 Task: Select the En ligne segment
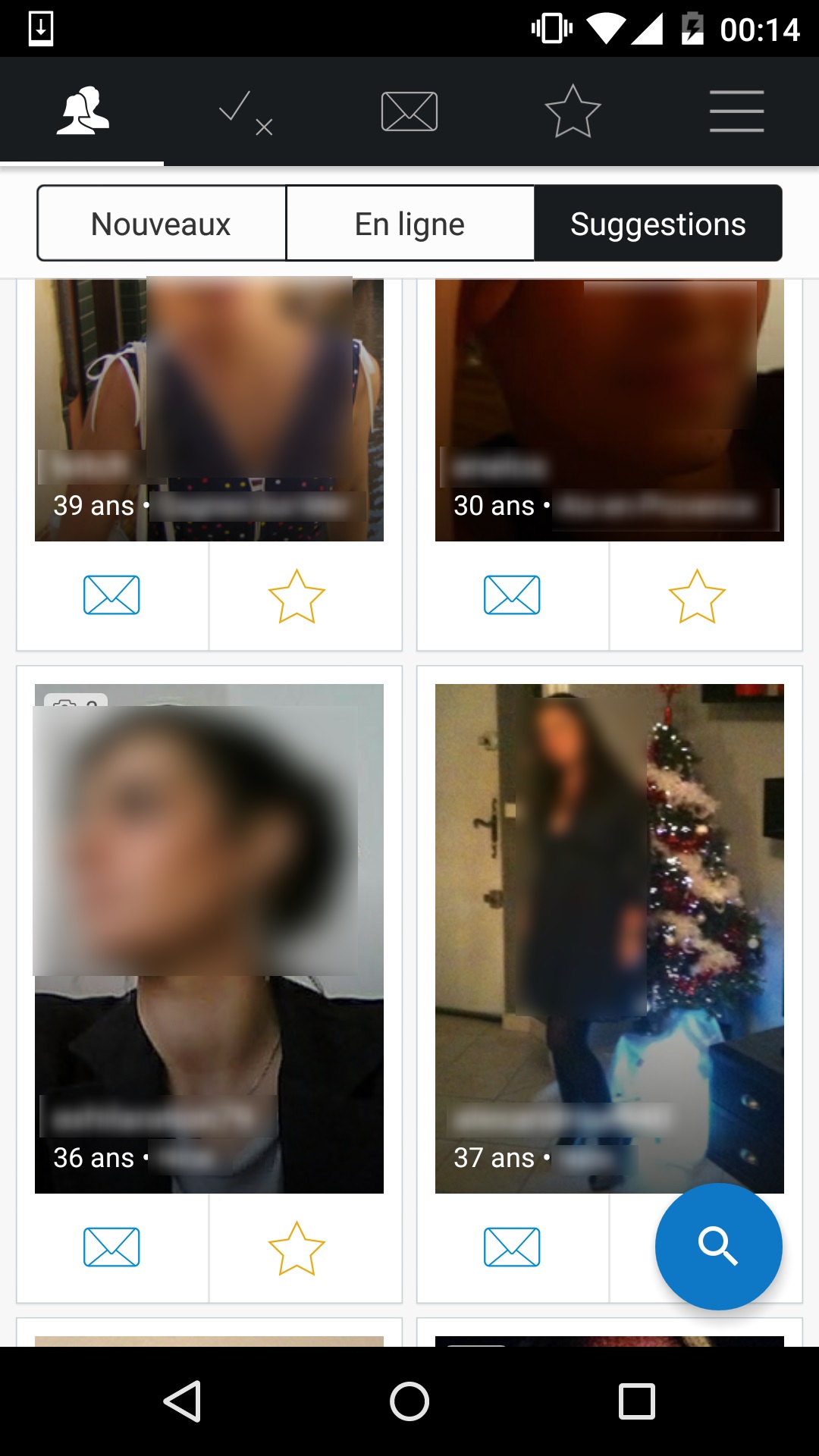point(409,224)
